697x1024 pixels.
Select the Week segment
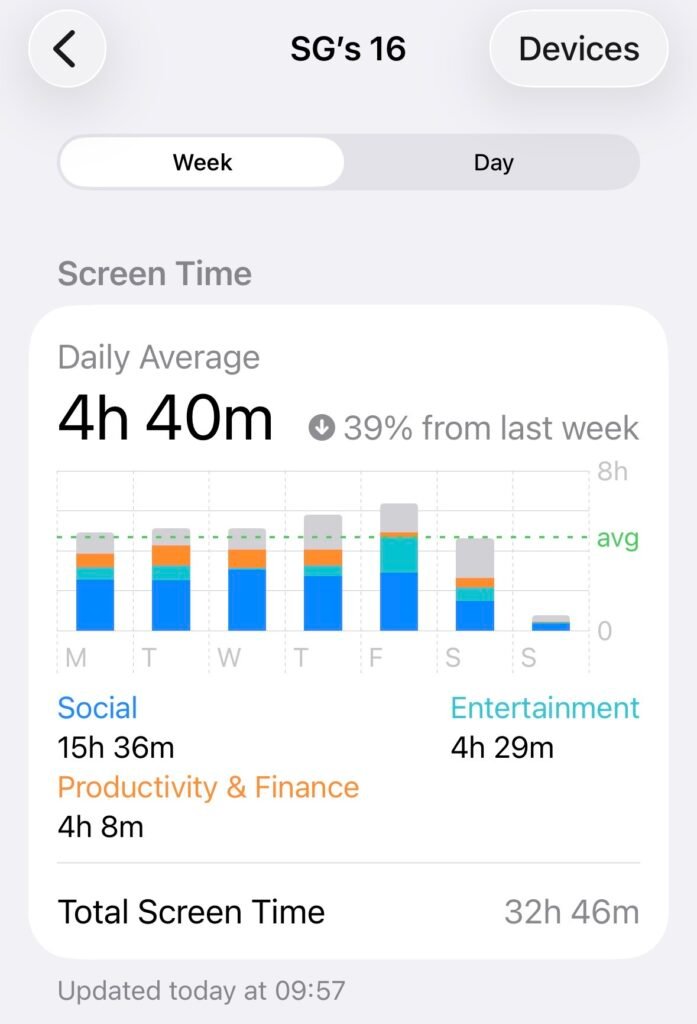coord(202,163)
